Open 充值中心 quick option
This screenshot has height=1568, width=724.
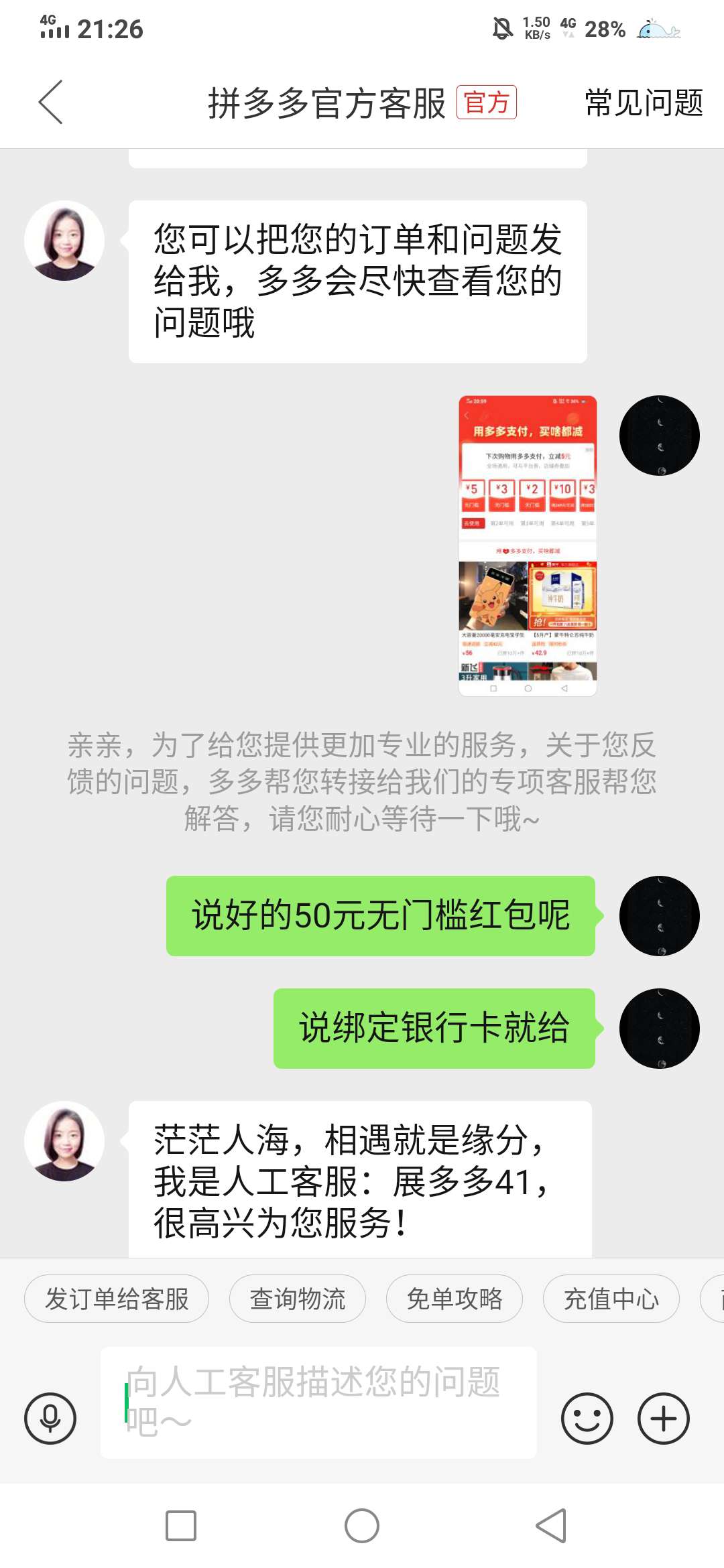coord(611,1299)
